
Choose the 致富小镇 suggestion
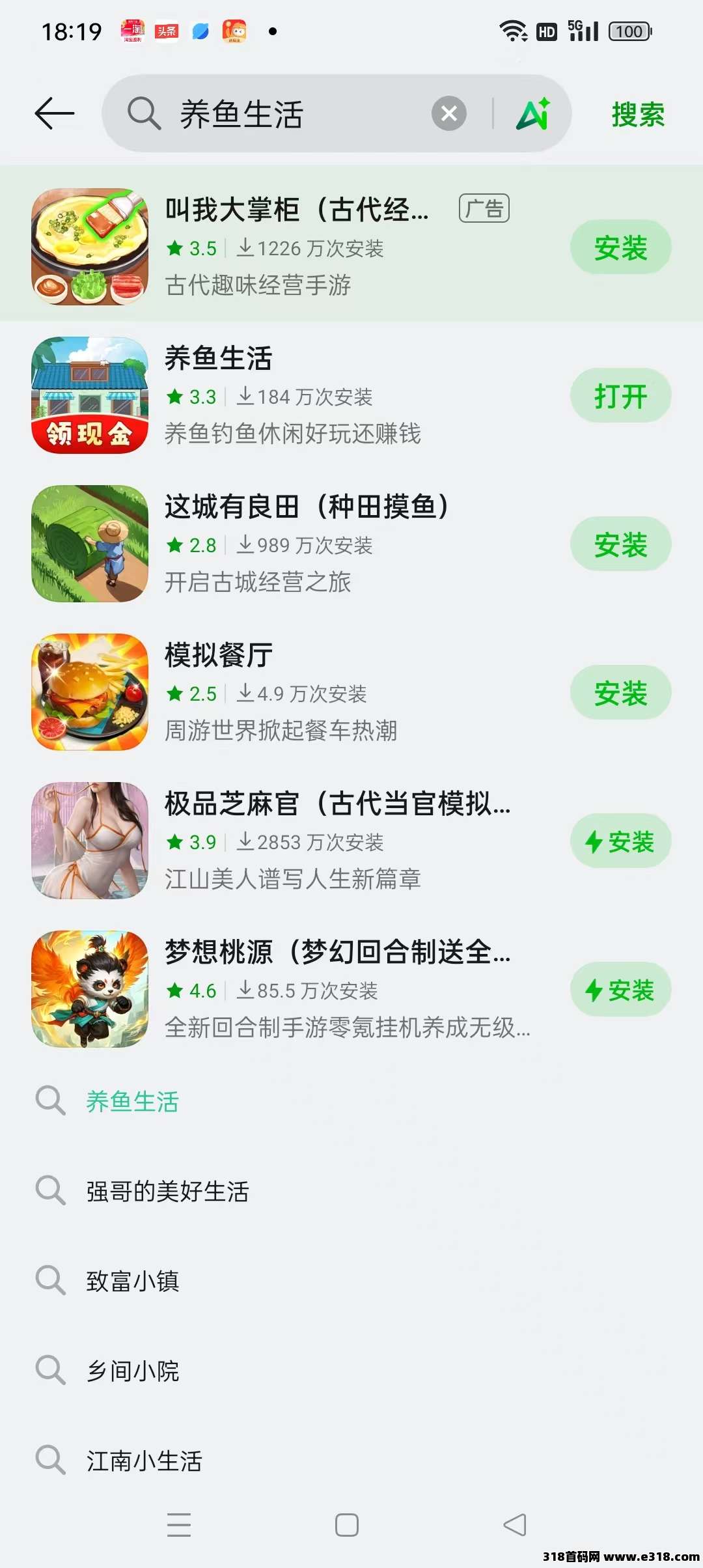[x=133, y=1281]
